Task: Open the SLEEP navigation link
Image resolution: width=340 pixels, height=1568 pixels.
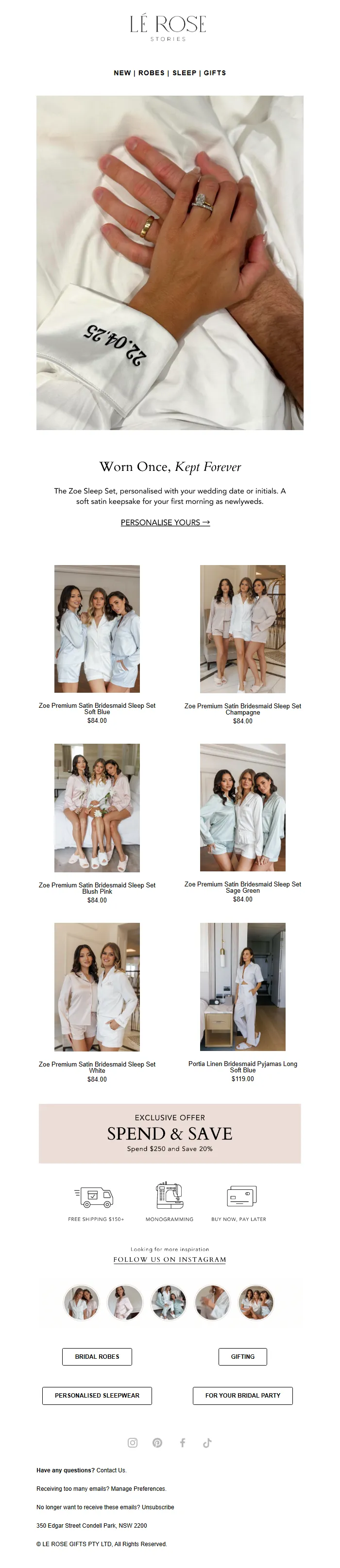Action: coord(184,73)
